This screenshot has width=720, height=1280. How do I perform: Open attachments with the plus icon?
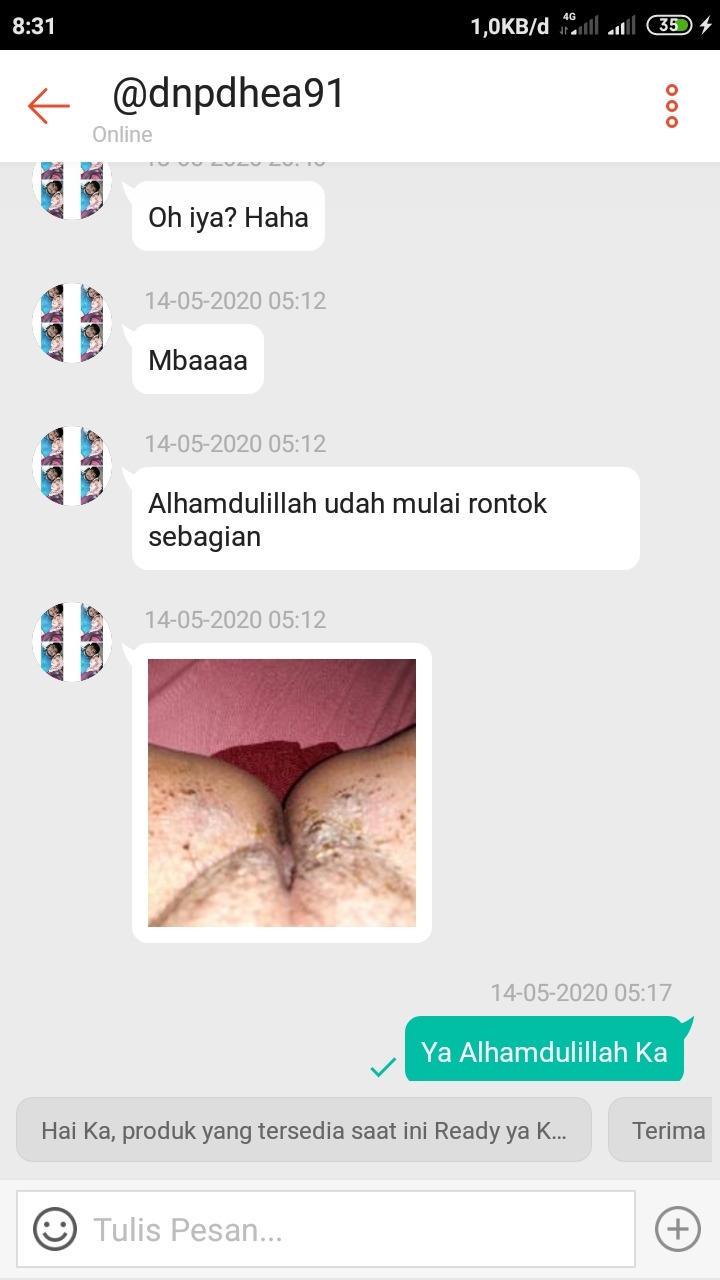pos(676,1229)
